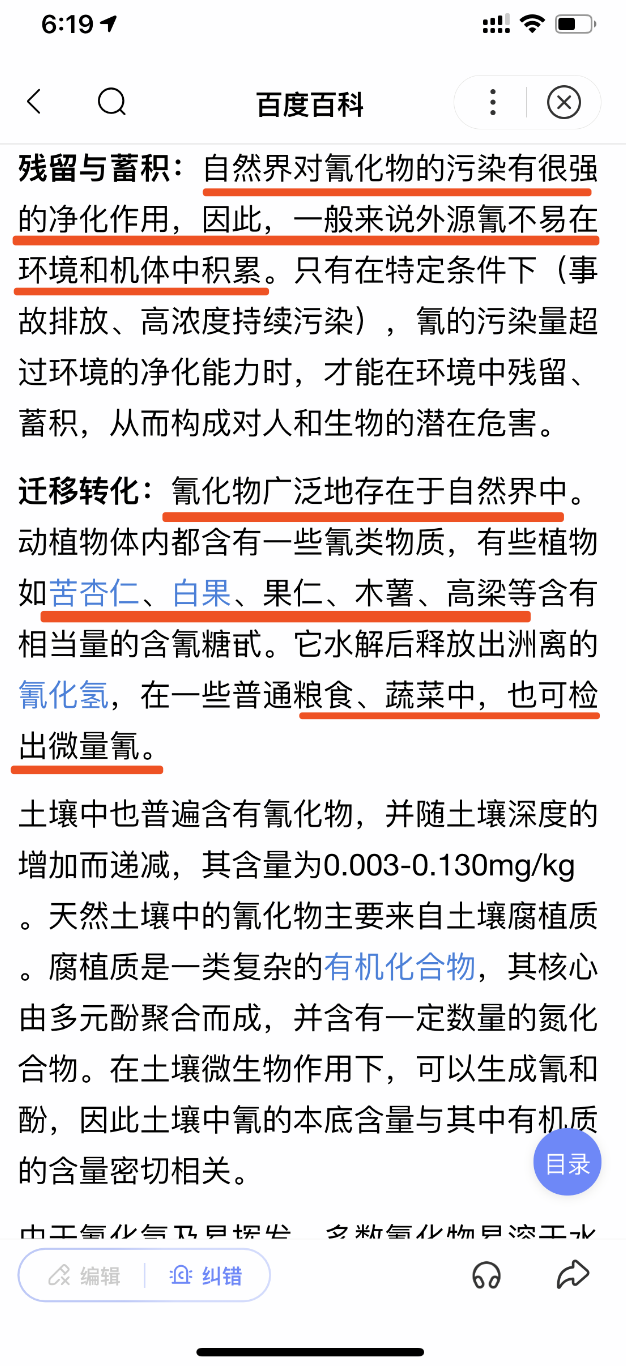
Task: Open the 氰化氢 link
Action: (x=64, y=695)
